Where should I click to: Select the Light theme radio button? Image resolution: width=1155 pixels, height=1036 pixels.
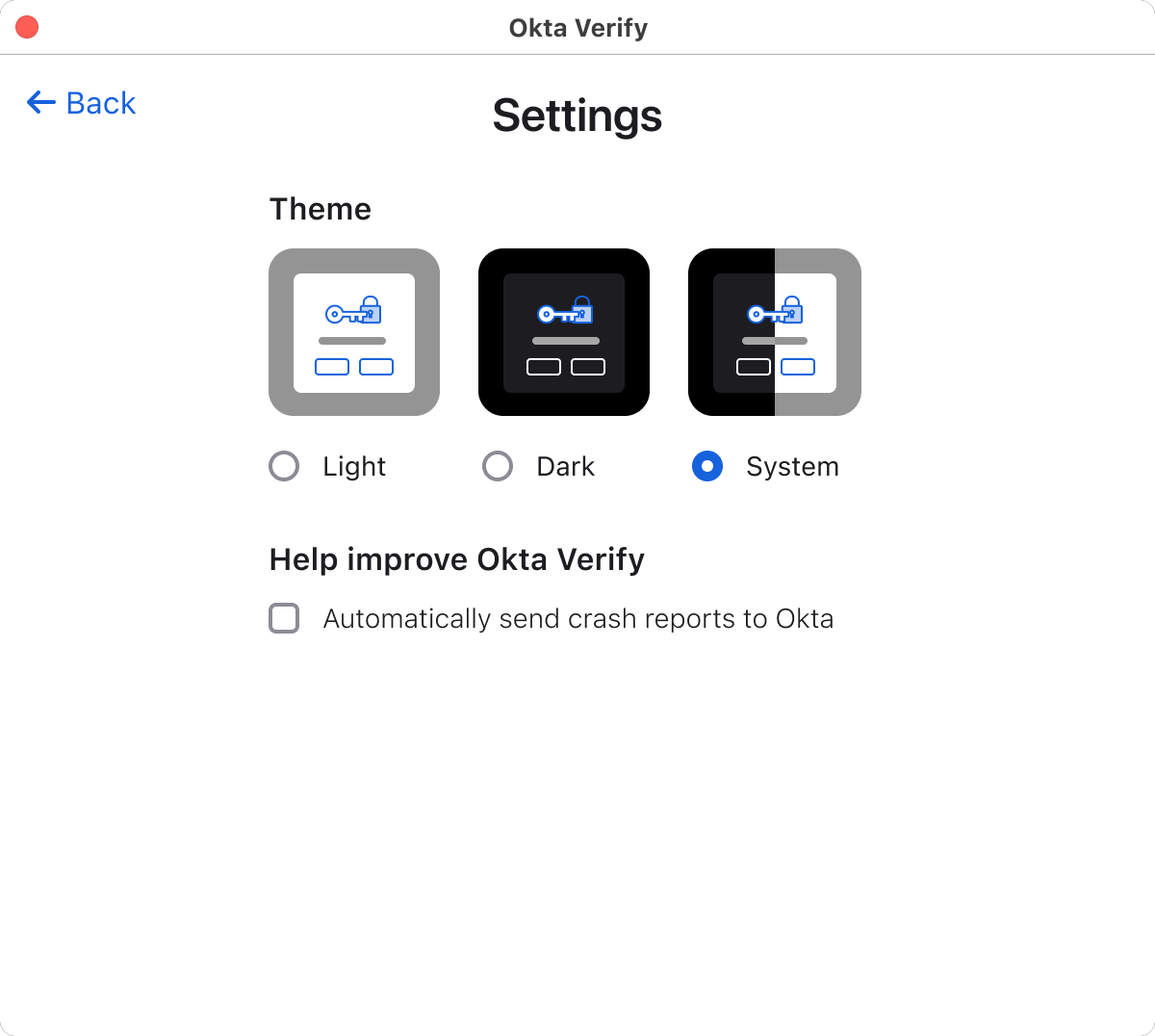pyautogui.click(x=284, y=466)
